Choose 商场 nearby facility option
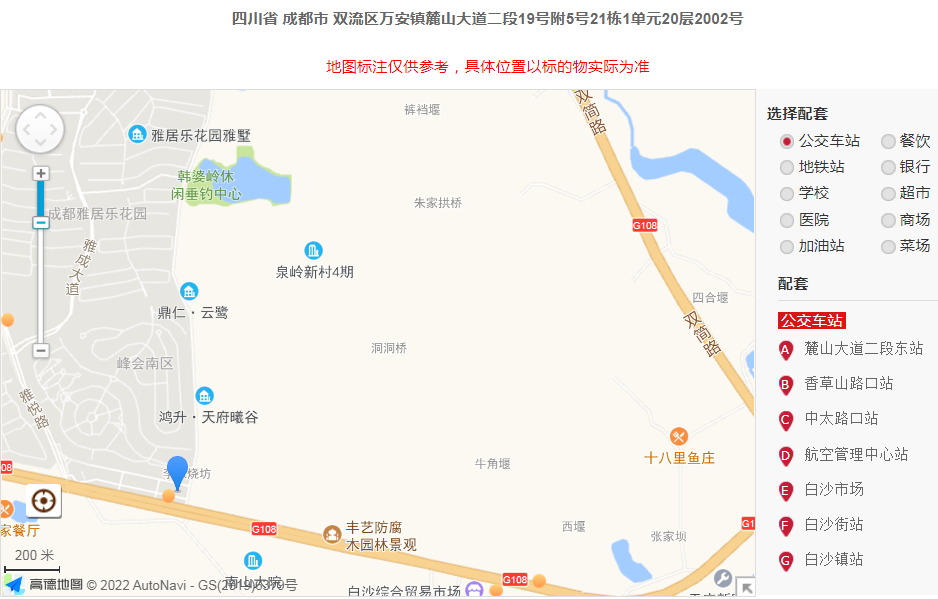 tap(888, 220)
